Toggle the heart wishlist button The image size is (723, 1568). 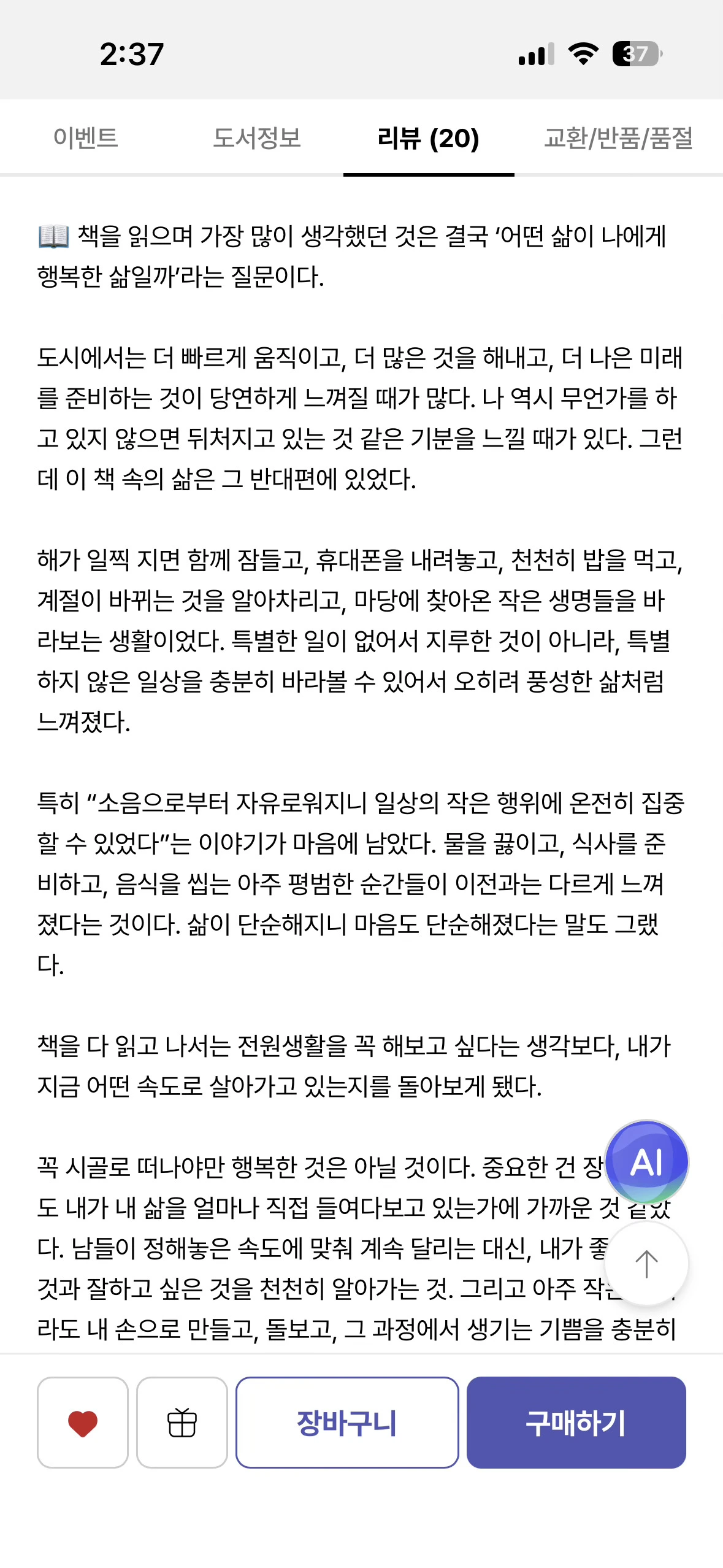[83, 1423]
